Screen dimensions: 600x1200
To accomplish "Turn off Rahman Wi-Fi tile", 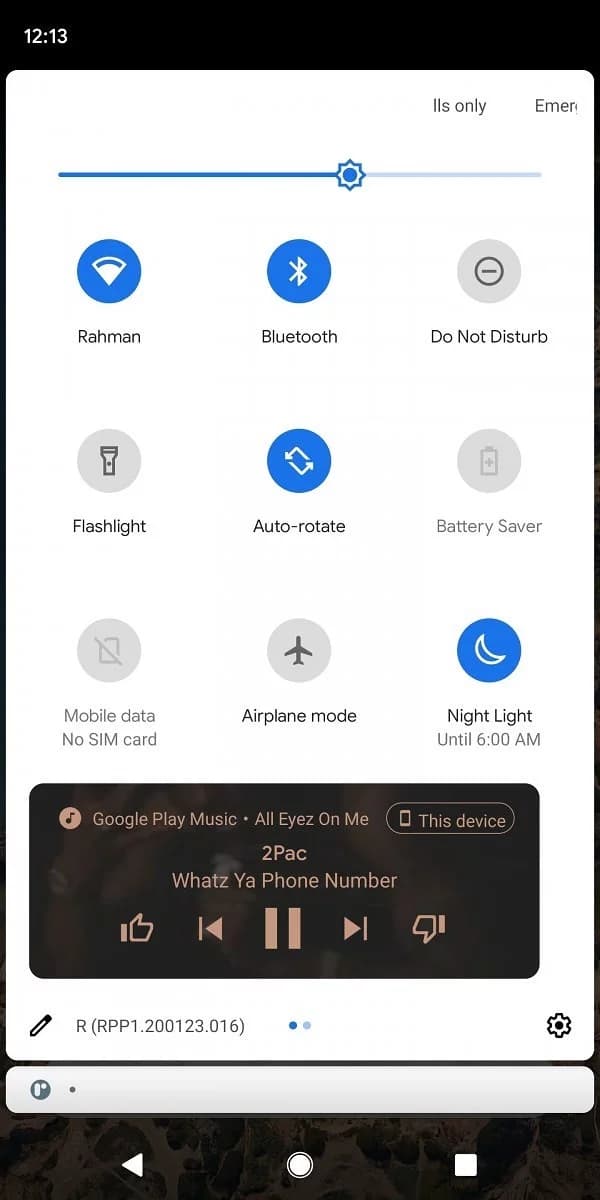I will [109, 271].
